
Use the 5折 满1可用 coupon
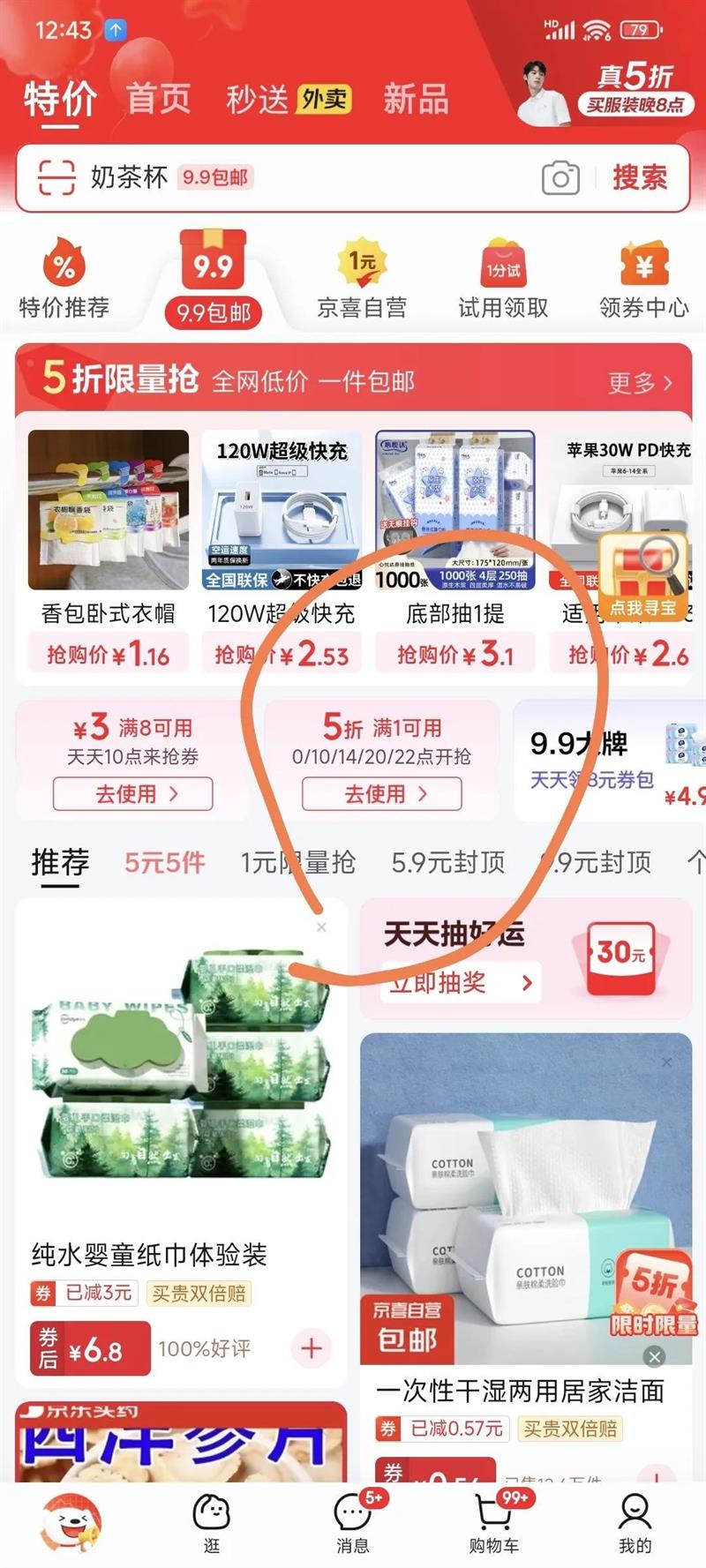[x=381, y=794]
